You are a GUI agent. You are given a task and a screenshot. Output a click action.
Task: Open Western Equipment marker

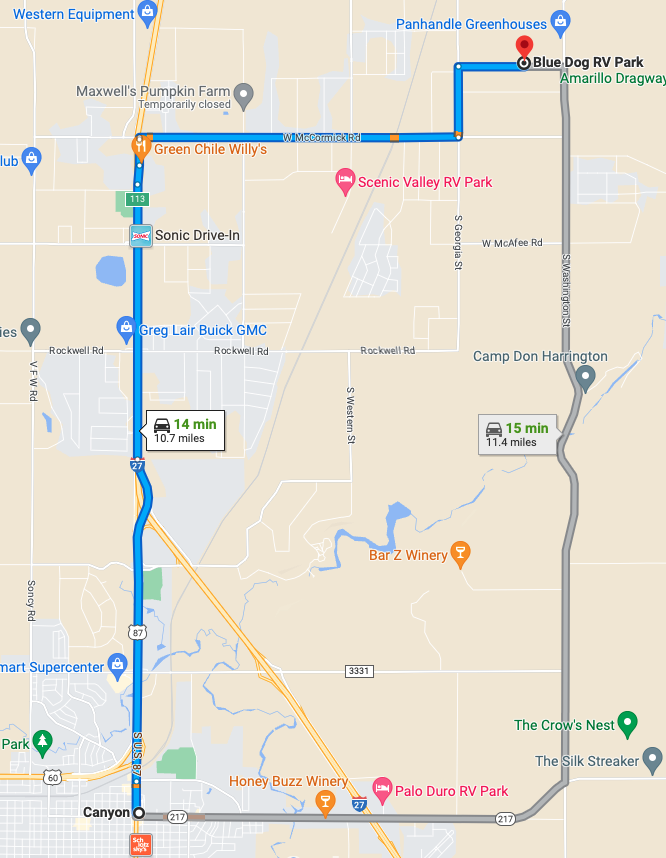pos(148,13)
